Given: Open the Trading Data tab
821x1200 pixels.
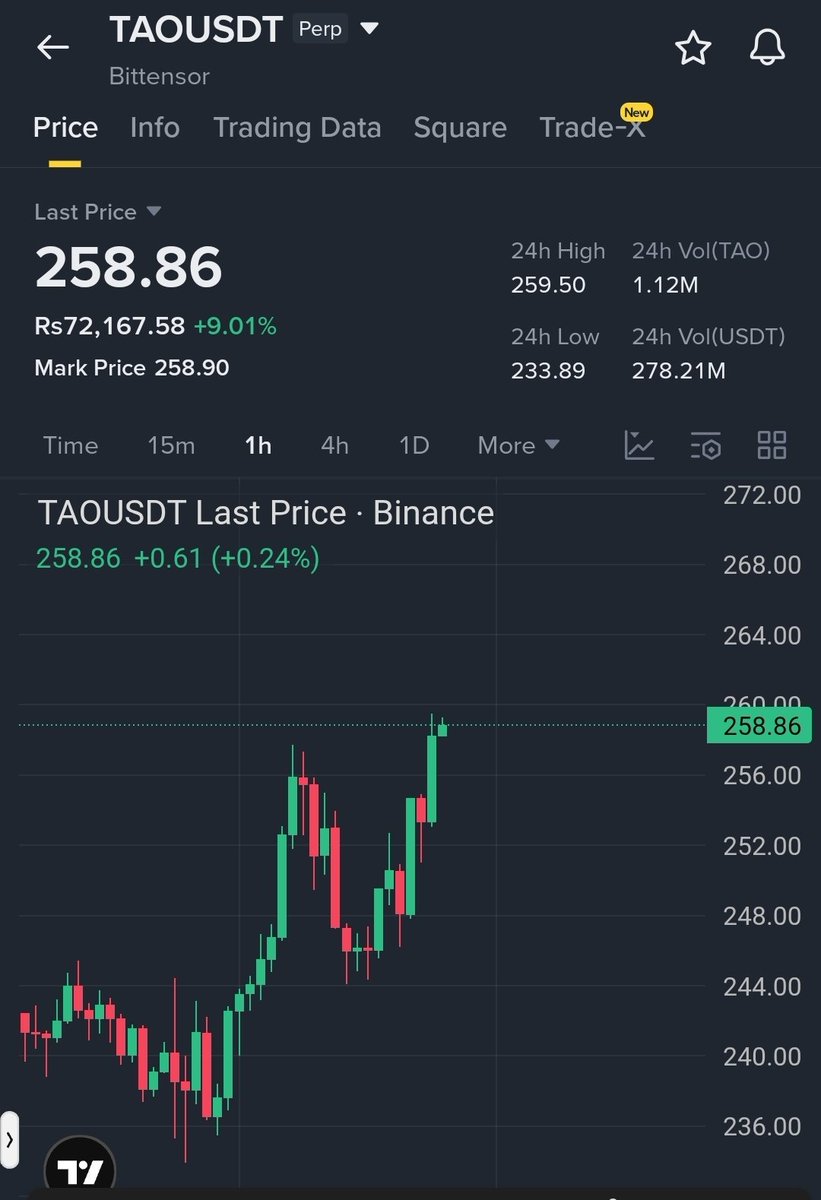Looking at the screenshot, I should 297,128.
